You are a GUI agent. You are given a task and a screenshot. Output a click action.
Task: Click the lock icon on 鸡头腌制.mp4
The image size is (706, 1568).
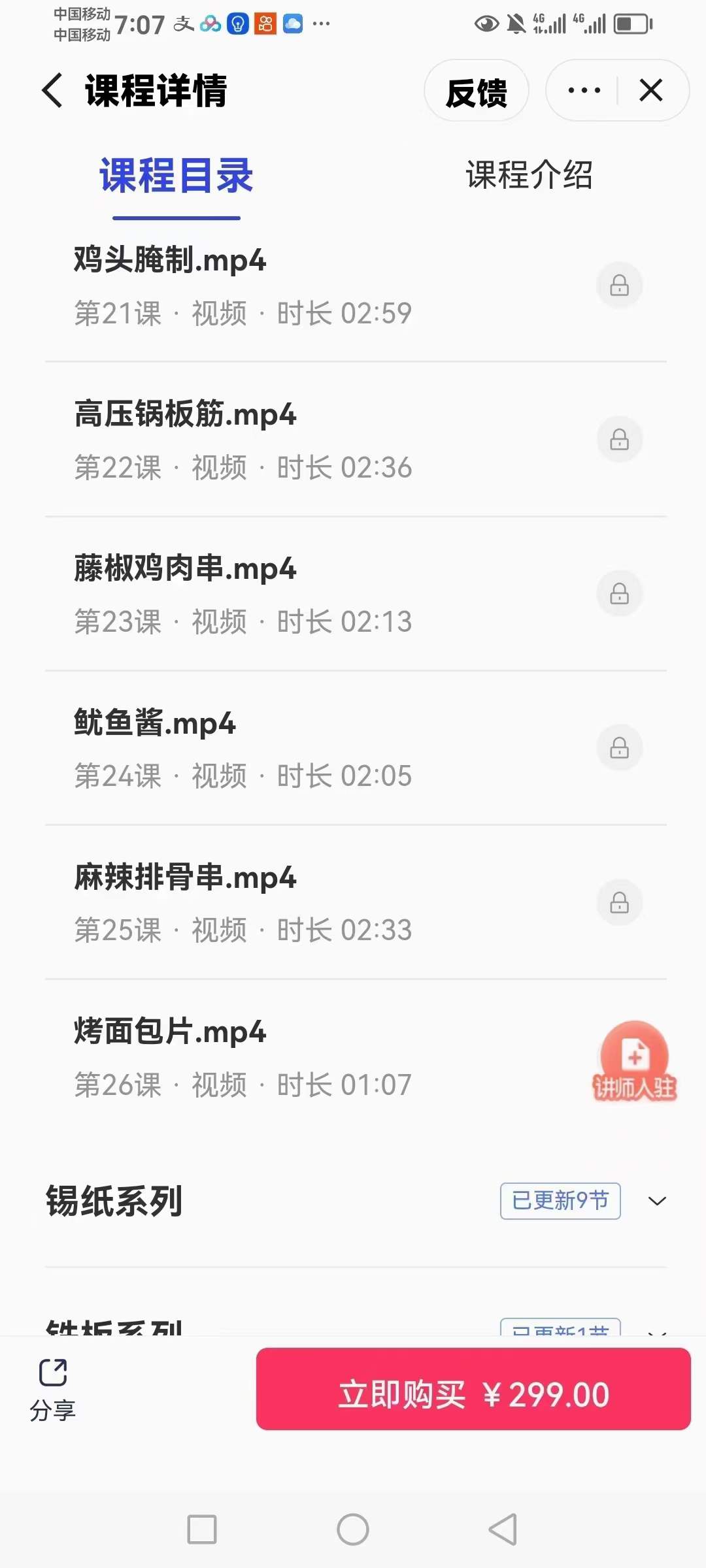(x=619, y=286)
